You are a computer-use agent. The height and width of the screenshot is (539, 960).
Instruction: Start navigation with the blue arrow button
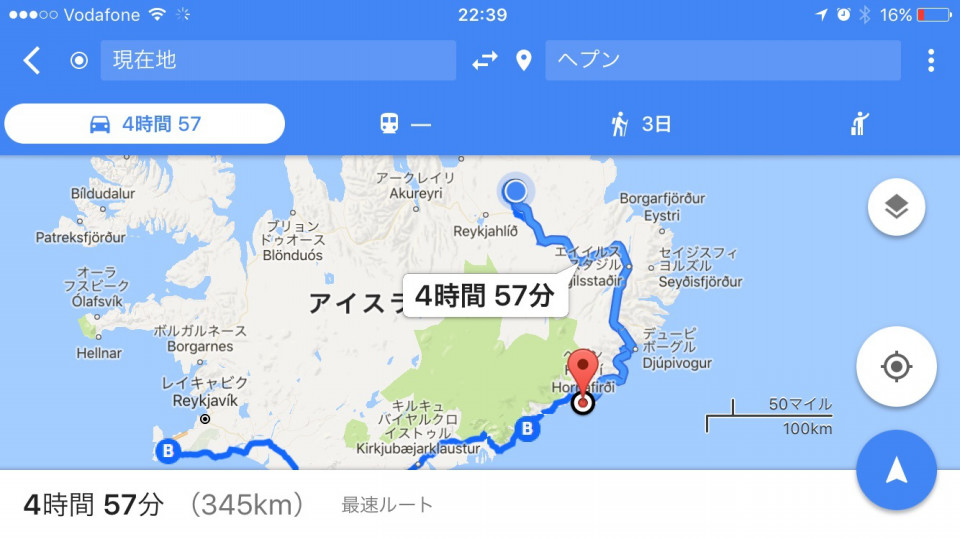896,470
